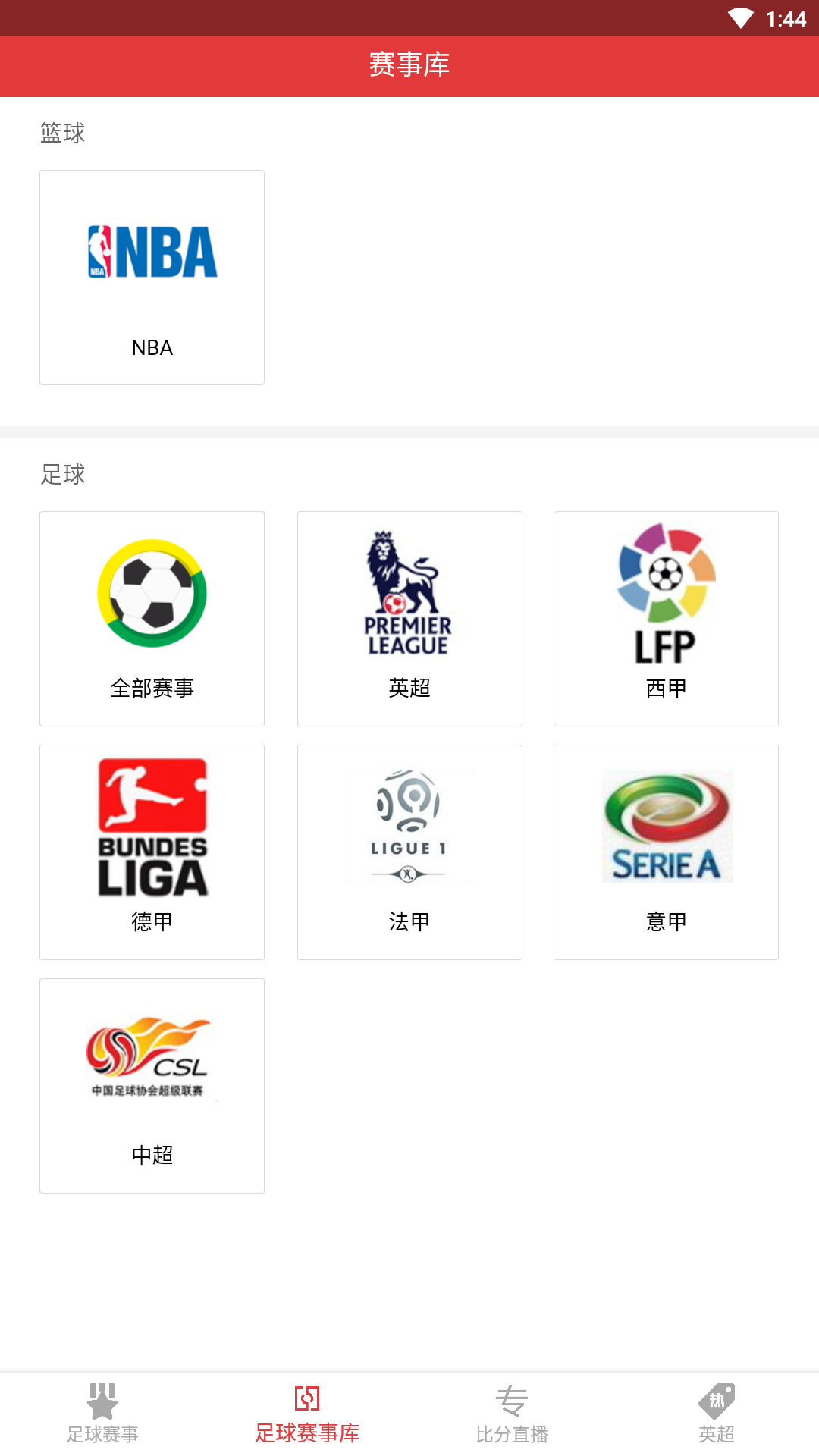The width and height of the screenshot is (819, 1456).
Task: Choose the 西甲 LFP league card
Action: tap(666, 619)
